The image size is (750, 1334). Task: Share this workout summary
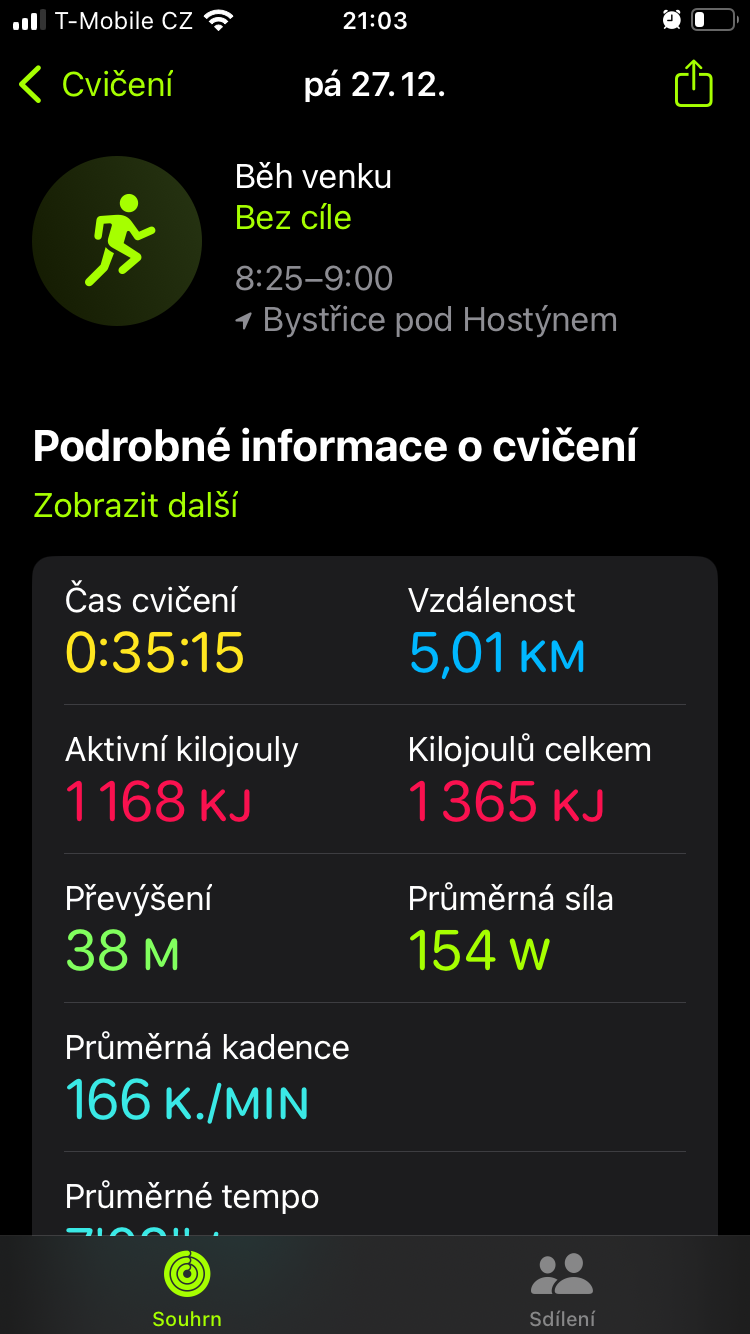pyautogui.click(x=693, y=85)
